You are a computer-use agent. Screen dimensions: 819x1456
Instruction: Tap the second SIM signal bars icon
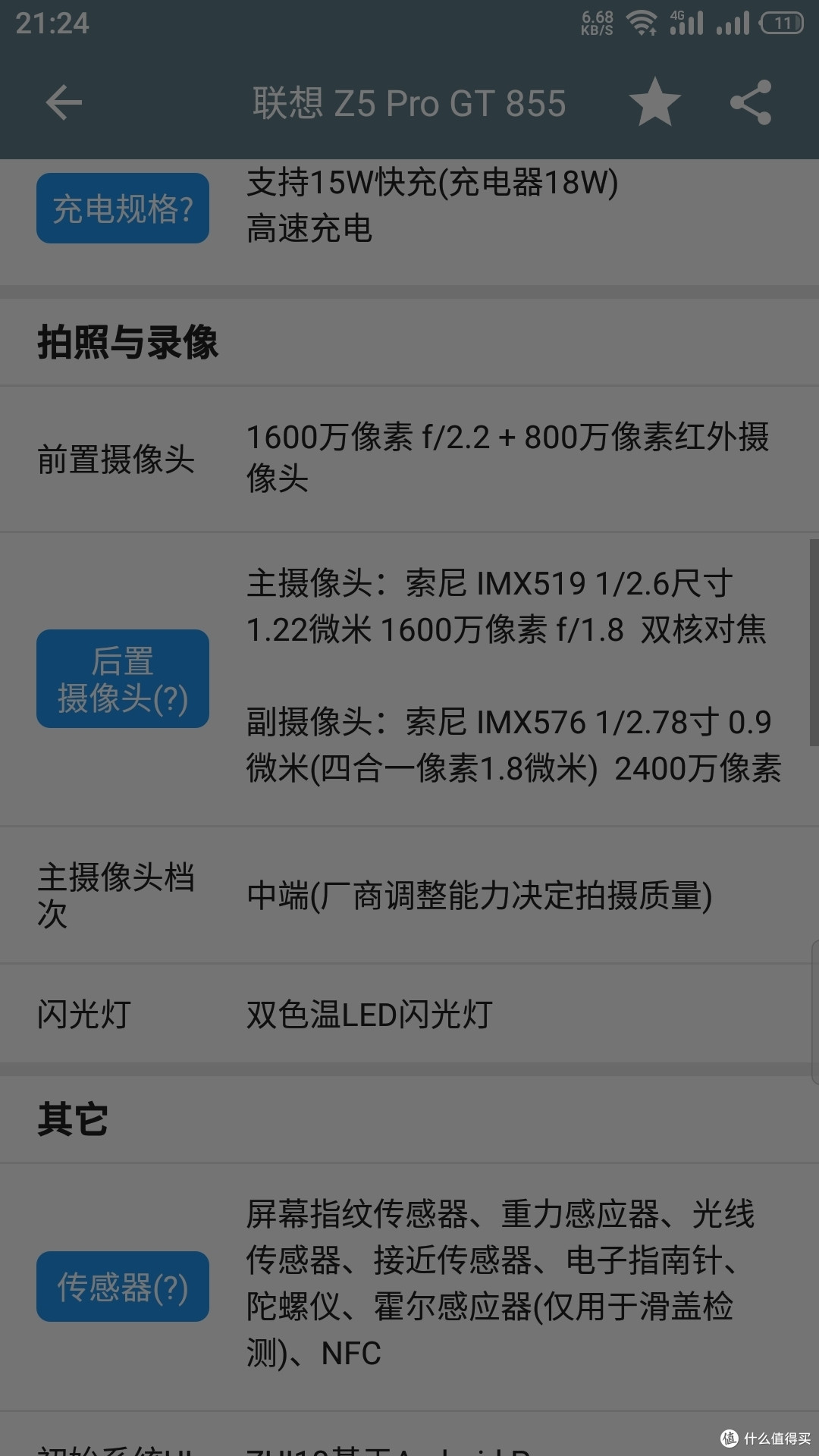(734, 23)
